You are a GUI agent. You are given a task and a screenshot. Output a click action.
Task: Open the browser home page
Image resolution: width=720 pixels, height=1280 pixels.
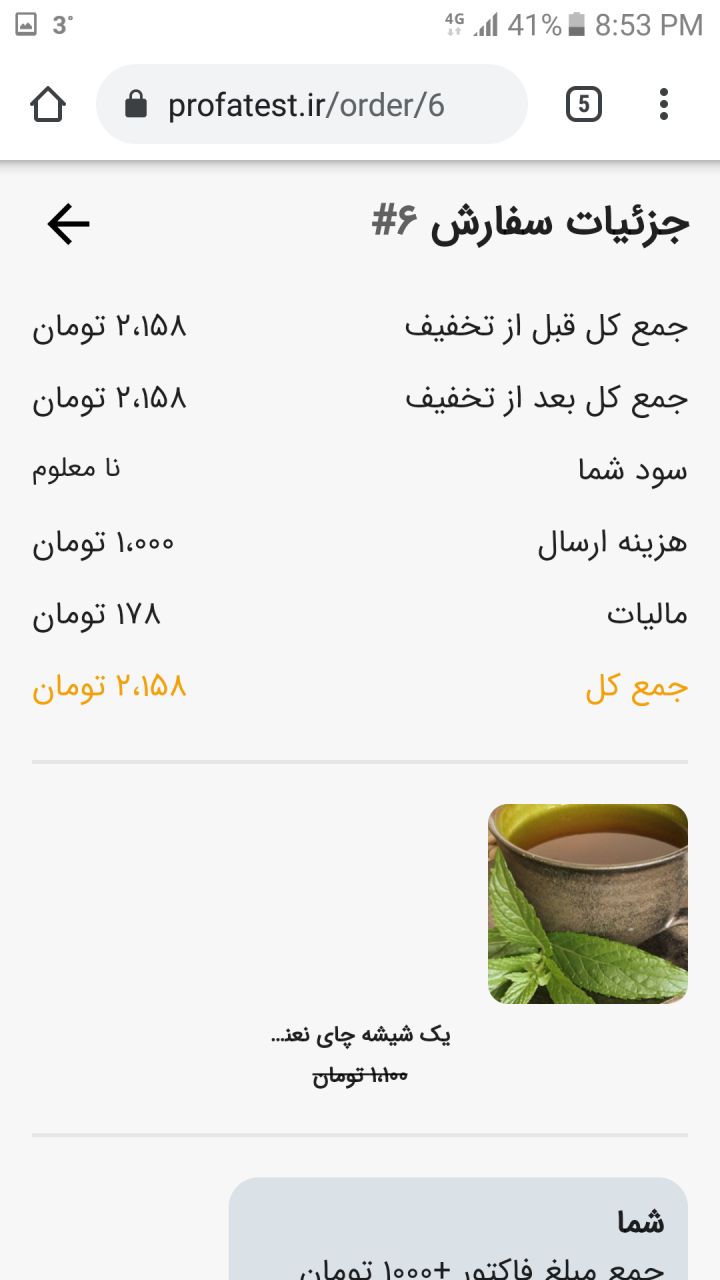coord(48,104)
